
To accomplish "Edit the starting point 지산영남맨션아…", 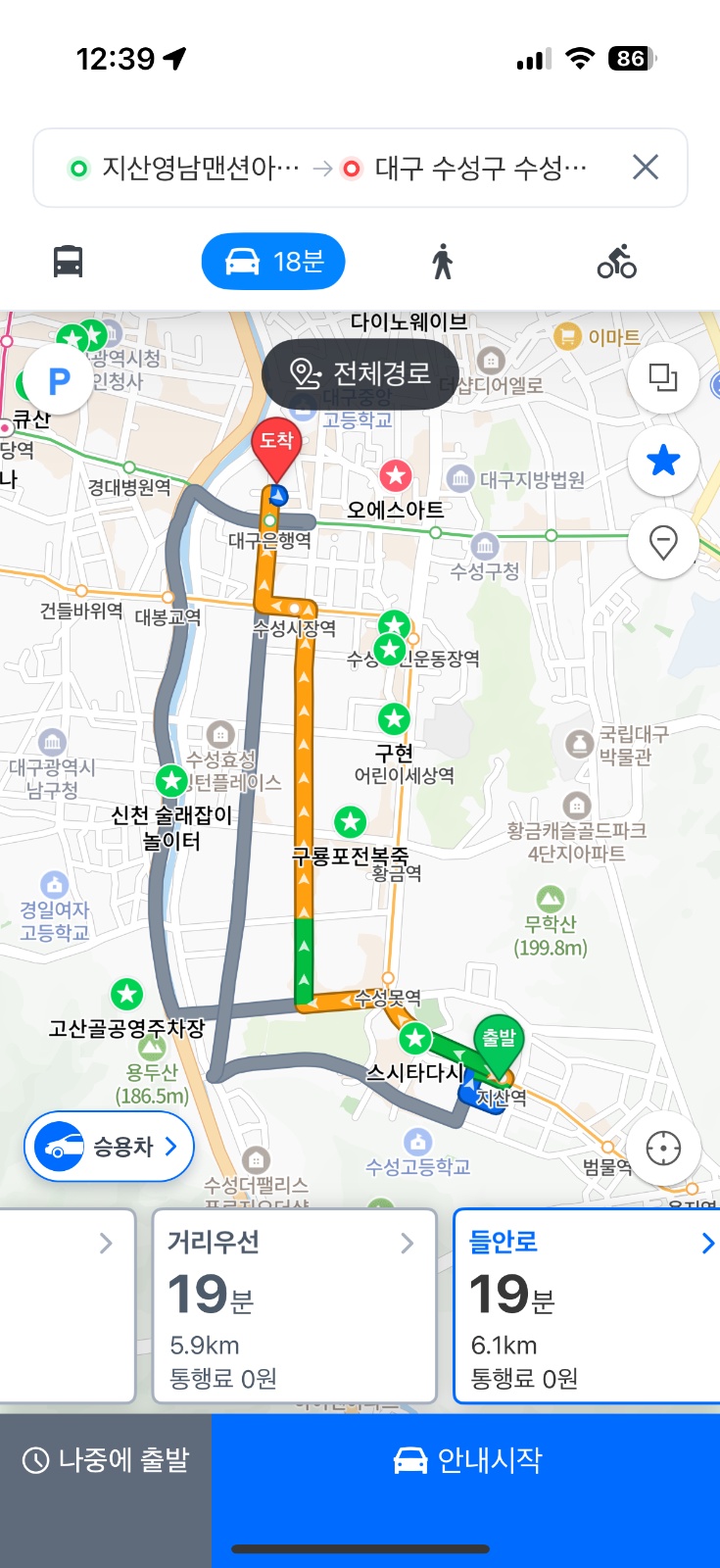I will pyautogui.click(x=186, y=169).
